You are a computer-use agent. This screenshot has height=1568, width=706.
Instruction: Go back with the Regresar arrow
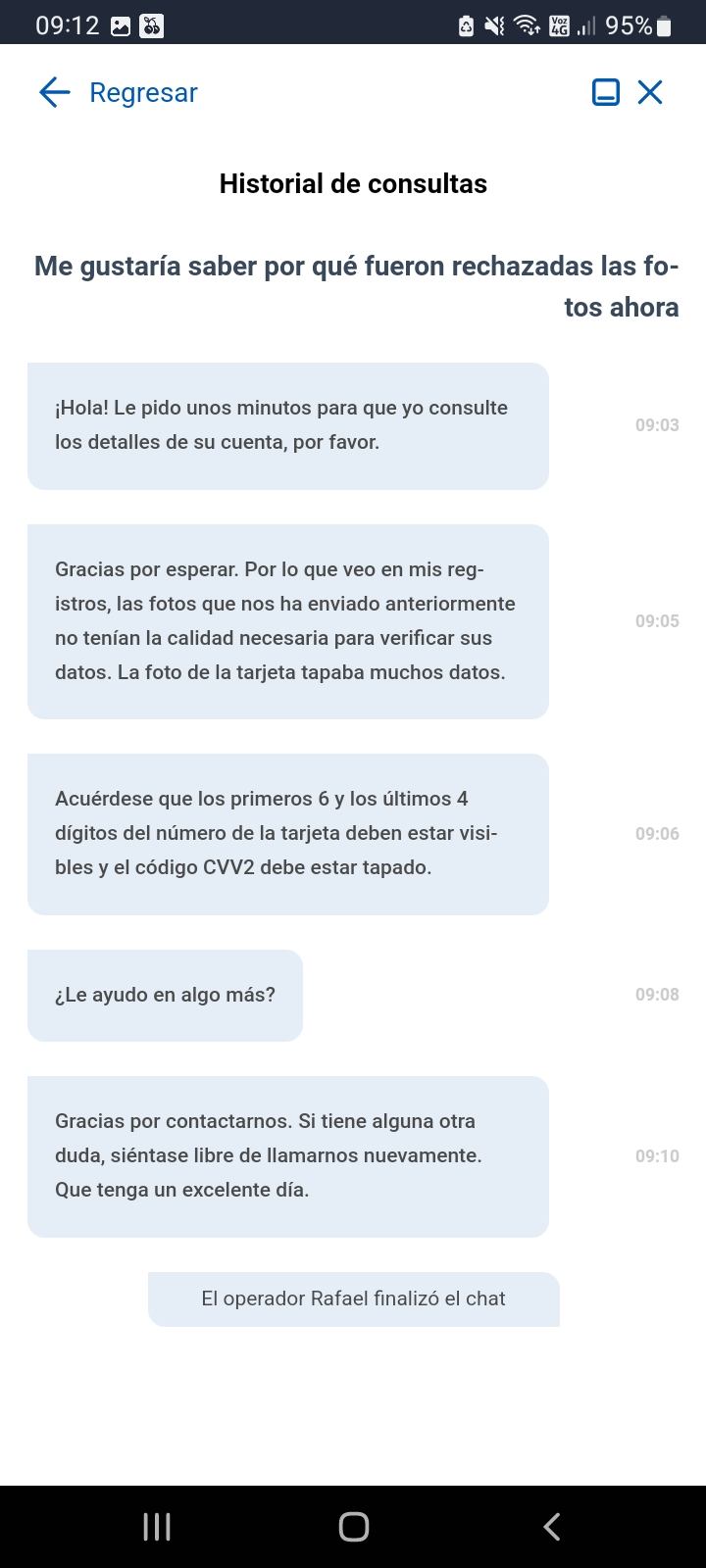click(55, 93)
